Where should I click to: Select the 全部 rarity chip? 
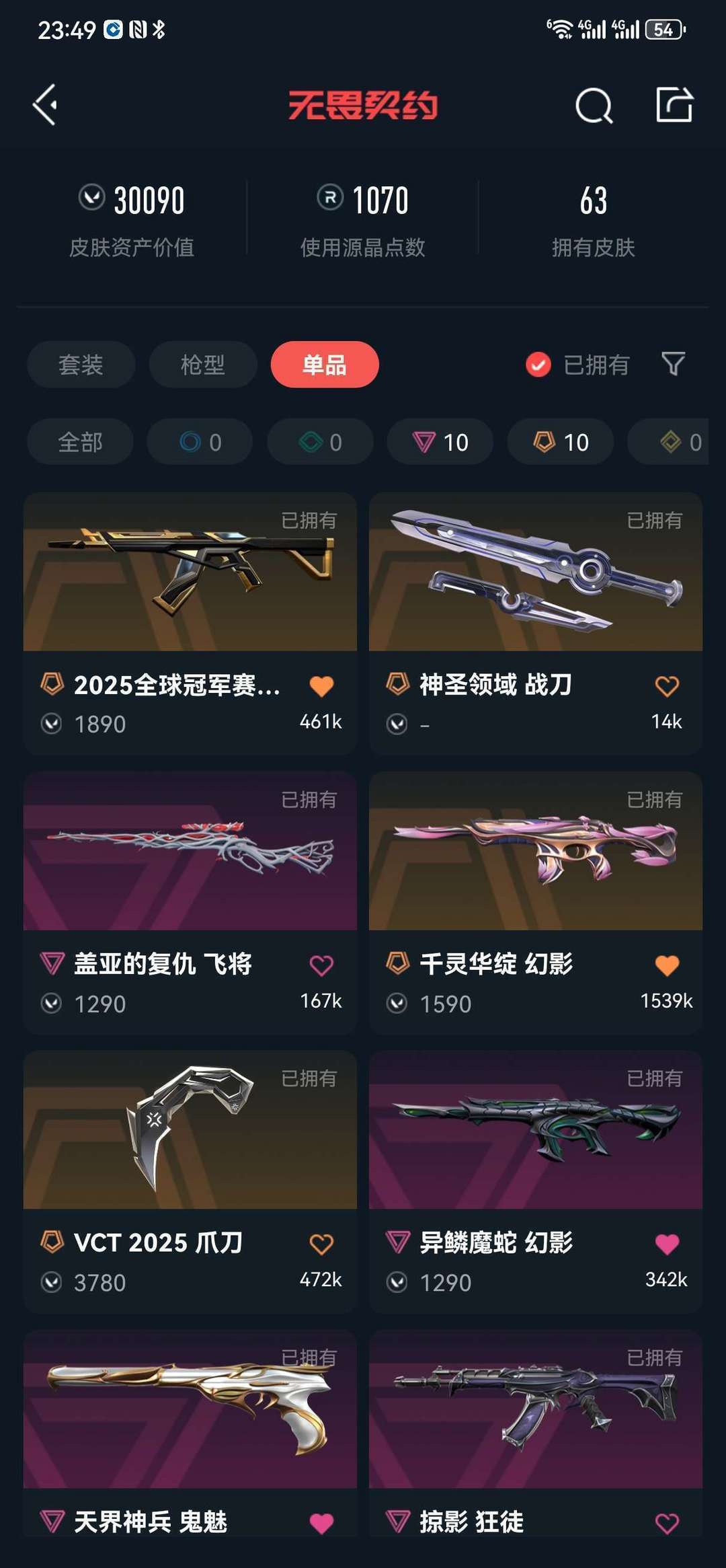(x=80, y=442)
